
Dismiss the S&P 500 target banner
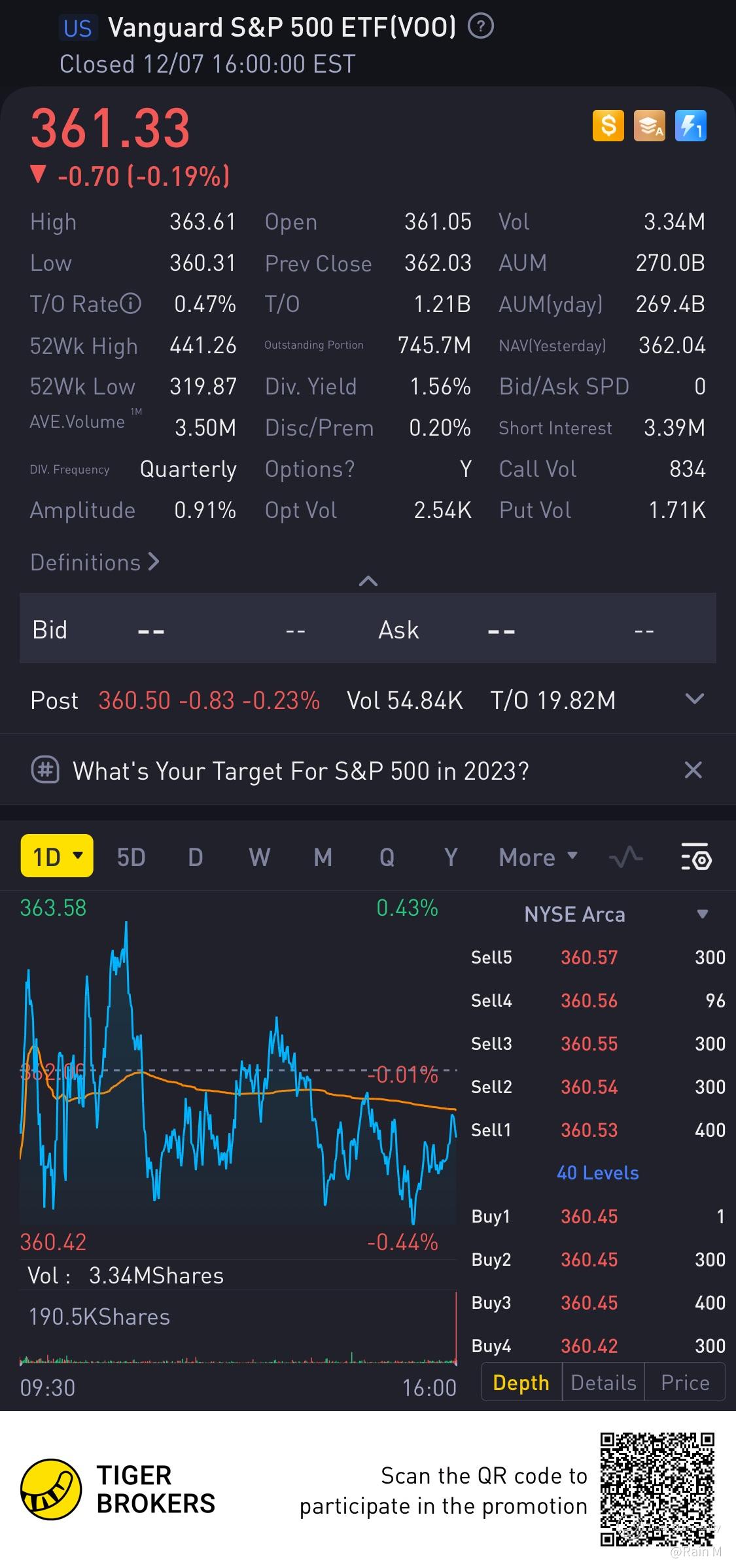click(693, 770)
